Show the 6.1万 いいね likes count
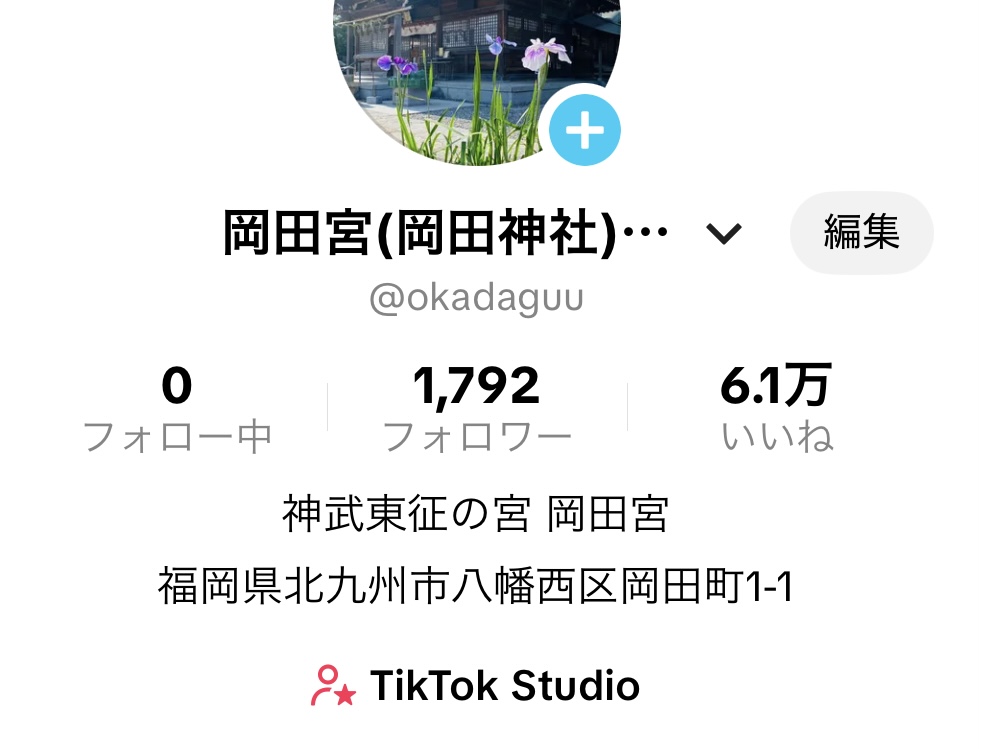The image size is (981, 749). tap(777, 408)
